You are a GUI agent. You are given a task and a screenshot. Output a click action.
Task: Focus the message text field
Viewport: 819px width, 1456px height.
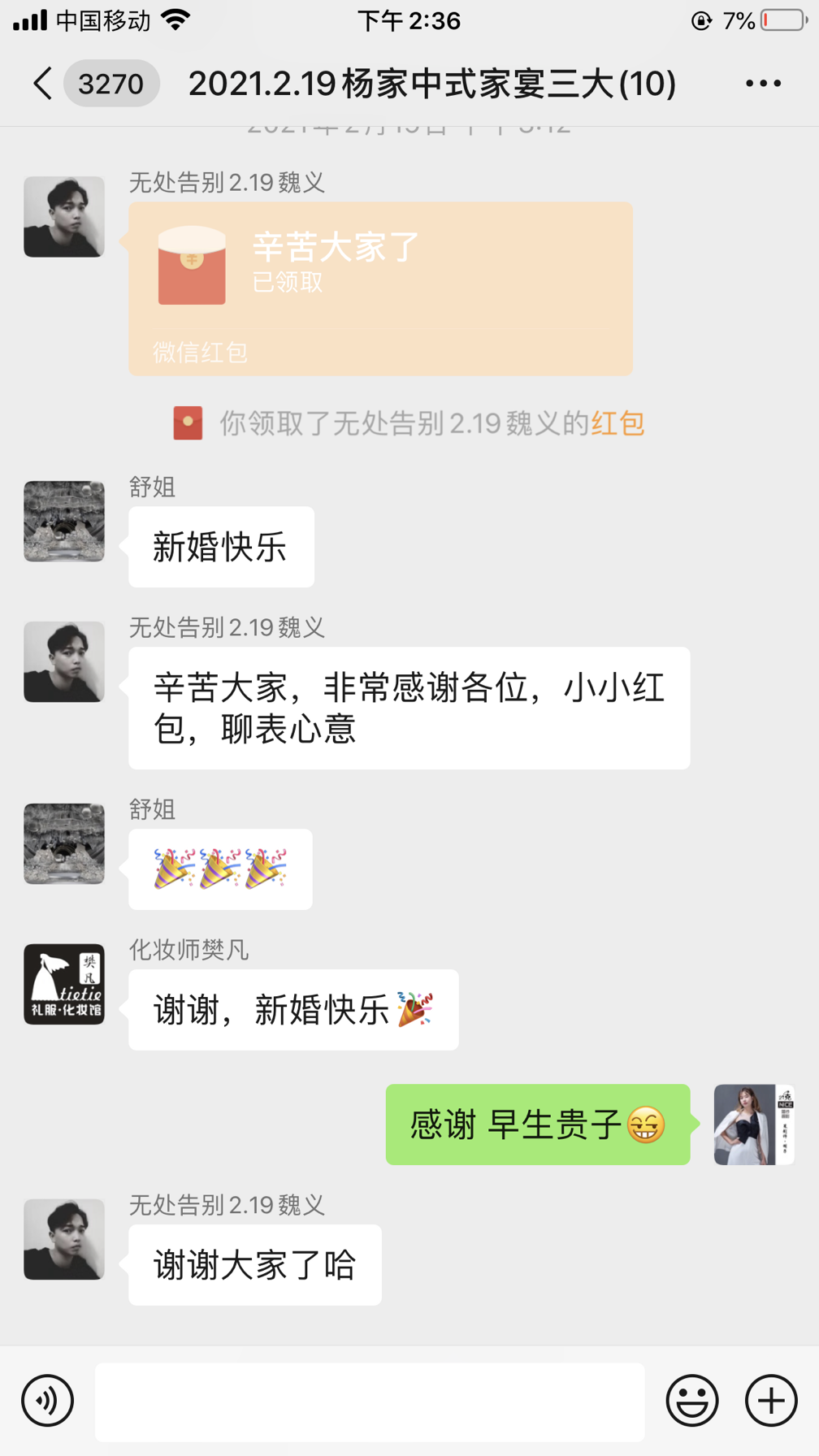point(370,1402)
